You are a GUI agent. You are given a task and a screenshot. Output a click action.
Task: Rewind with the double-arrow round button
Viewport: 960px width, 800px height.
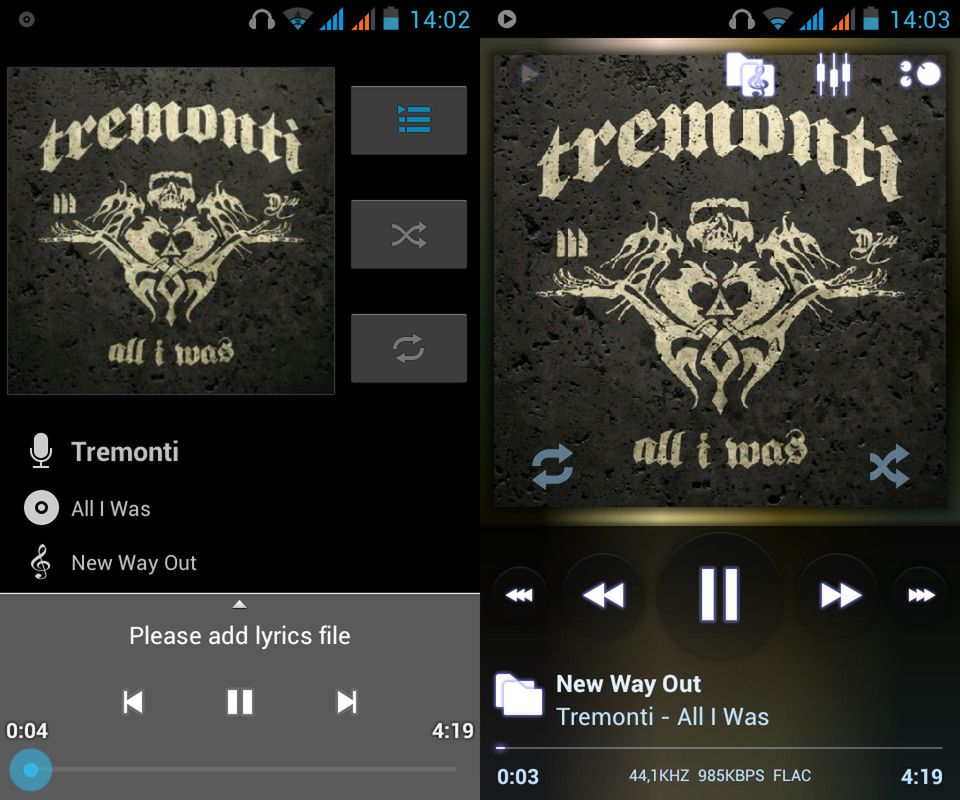coord(603,596)
